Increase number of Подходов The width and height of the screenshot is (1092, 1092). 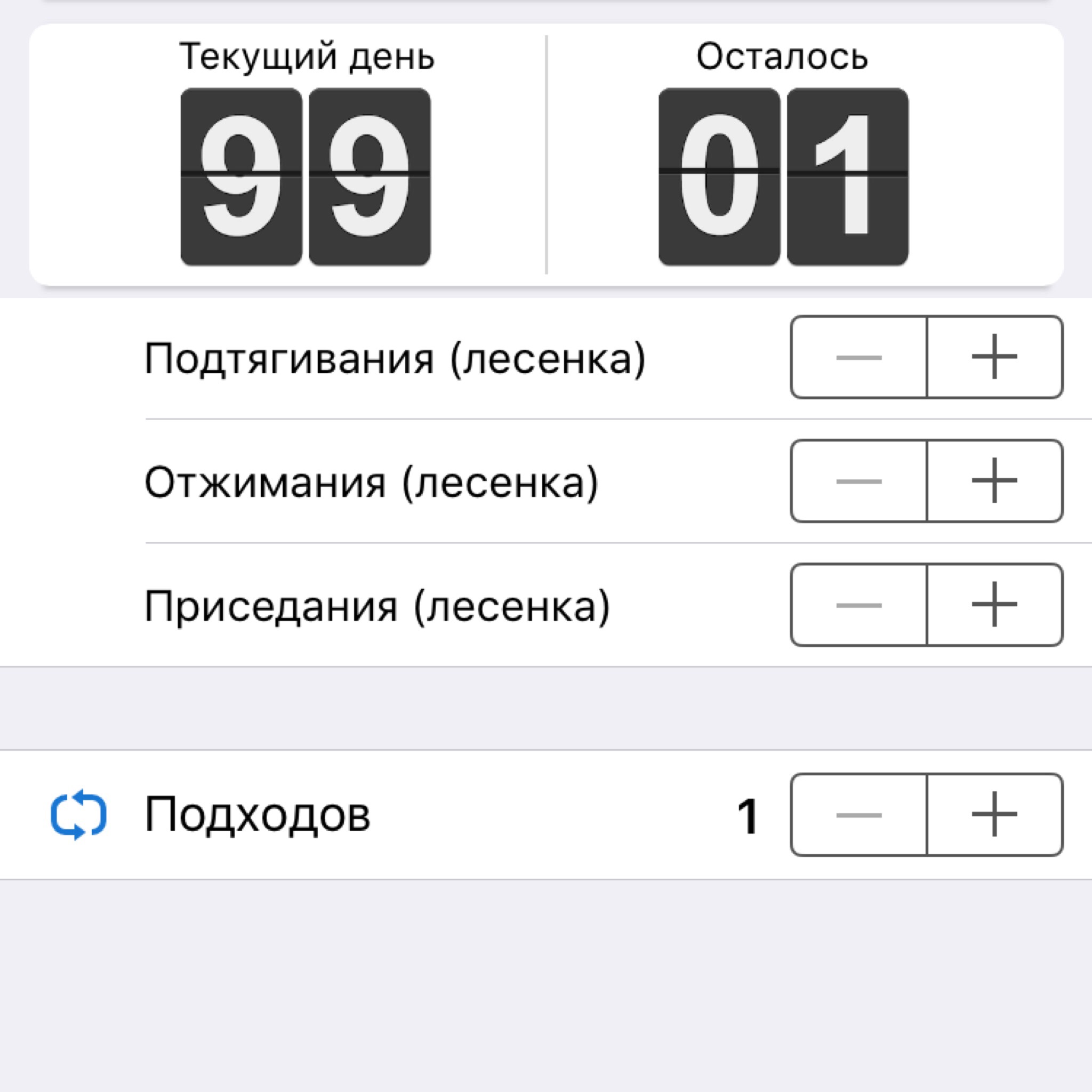tap(995, 815)
